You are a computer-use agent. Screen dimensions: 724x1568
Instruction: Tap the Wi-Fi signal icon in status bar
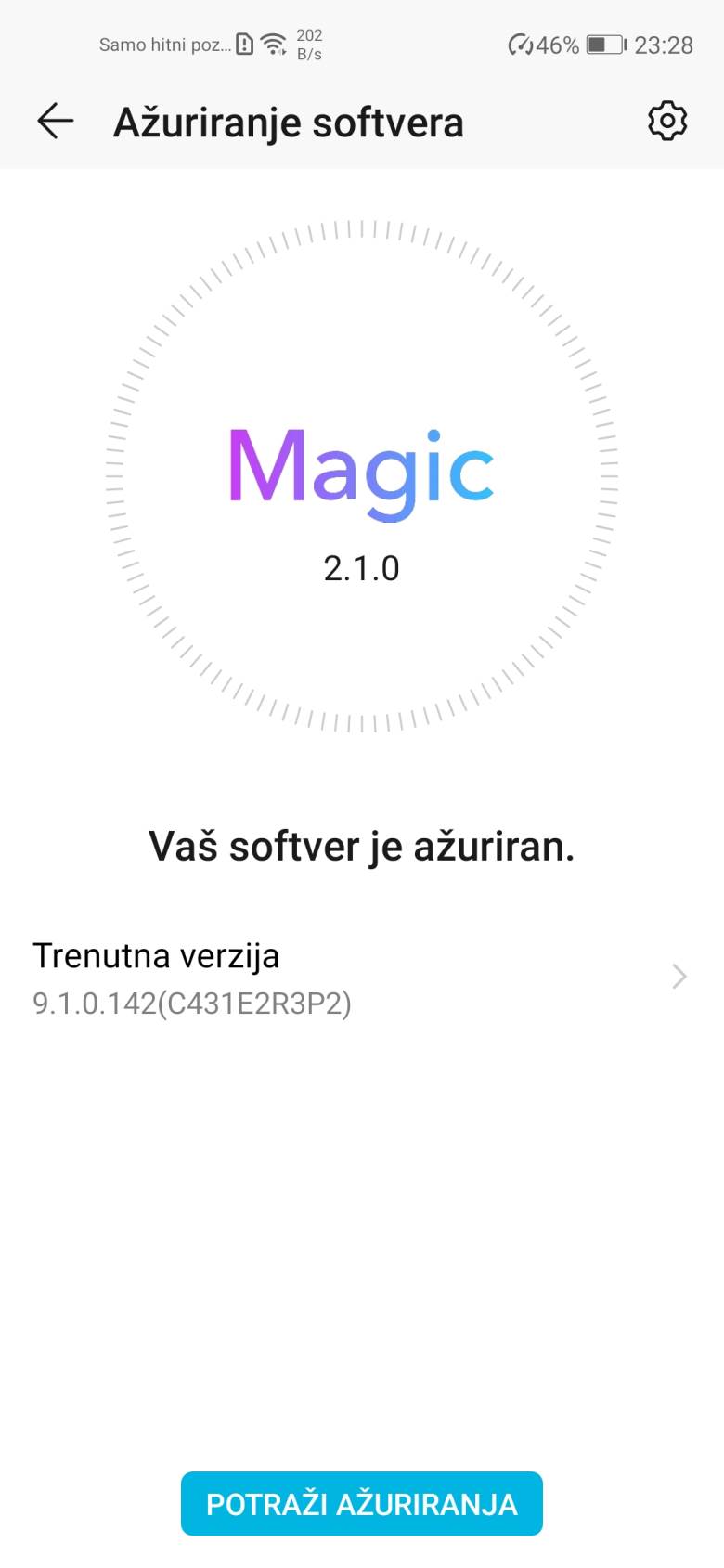276,43
